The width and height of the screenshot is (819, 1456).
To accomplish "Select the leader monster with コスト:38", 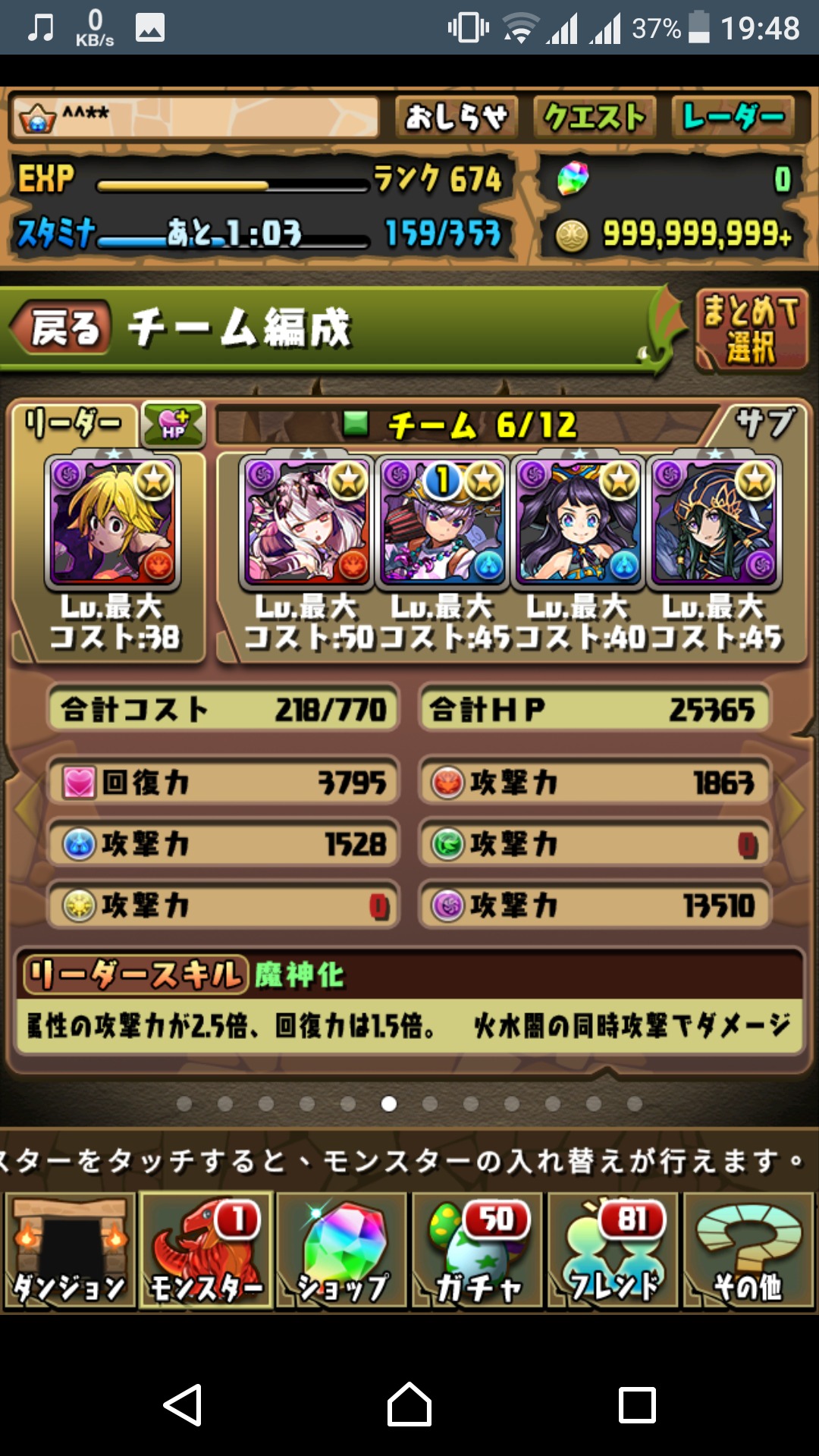I will tap(113, 523).
